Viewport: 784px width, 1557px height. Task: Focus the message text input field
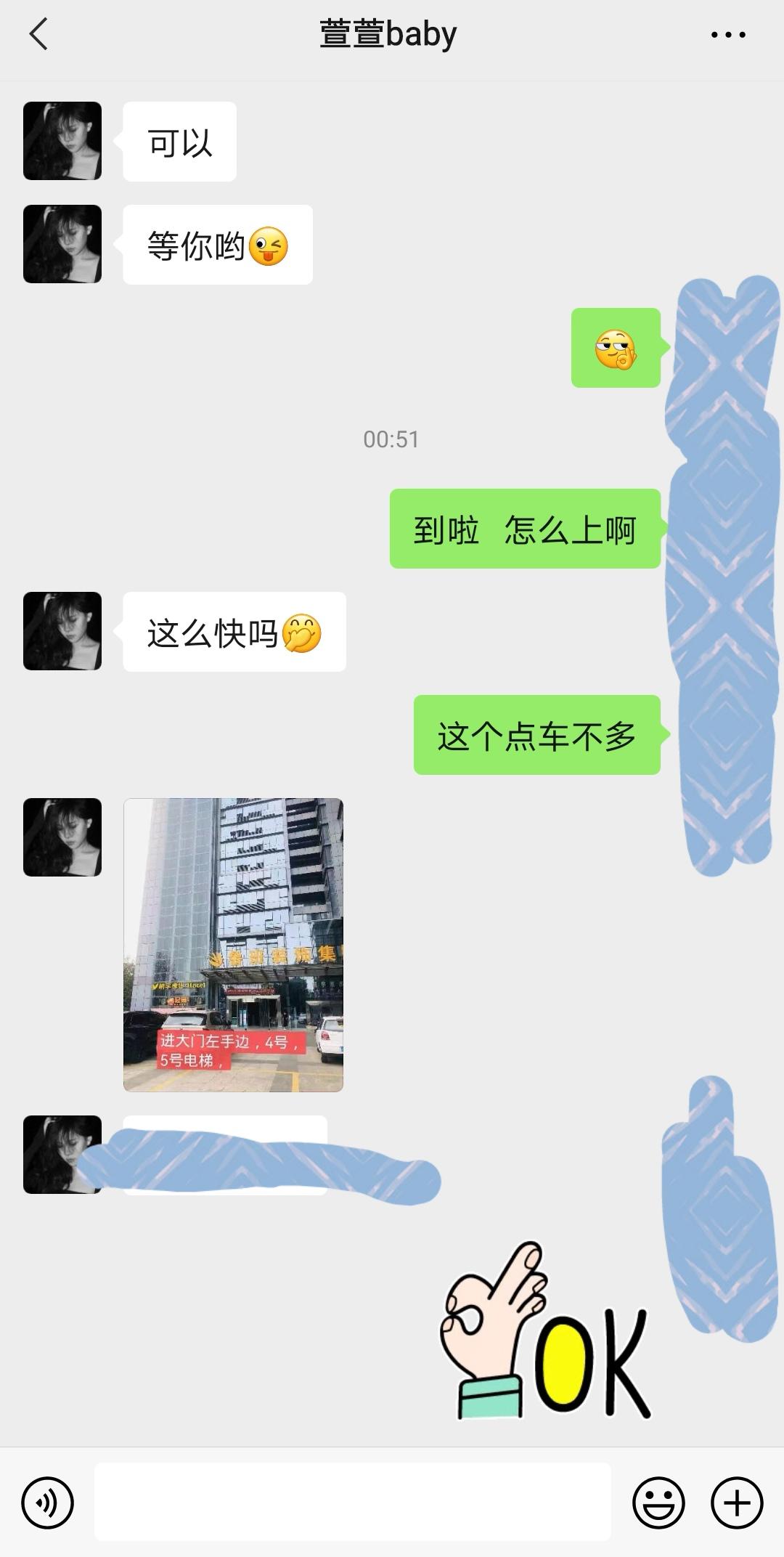352,1501
